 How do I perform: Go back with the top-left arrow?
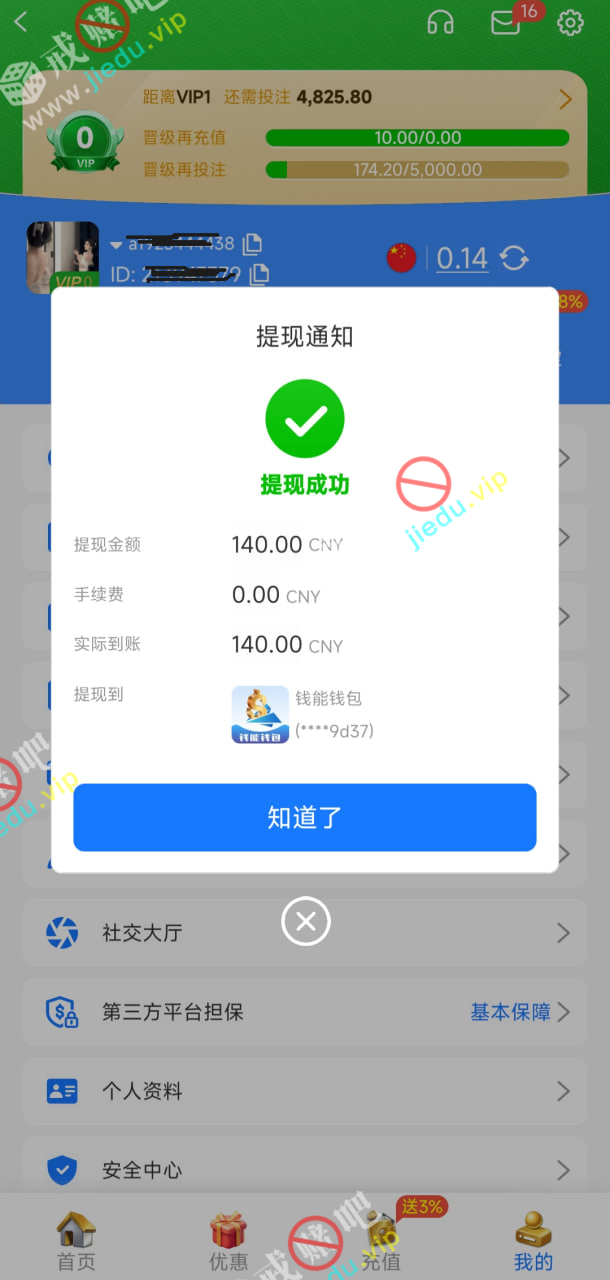(x=22, y=22)
